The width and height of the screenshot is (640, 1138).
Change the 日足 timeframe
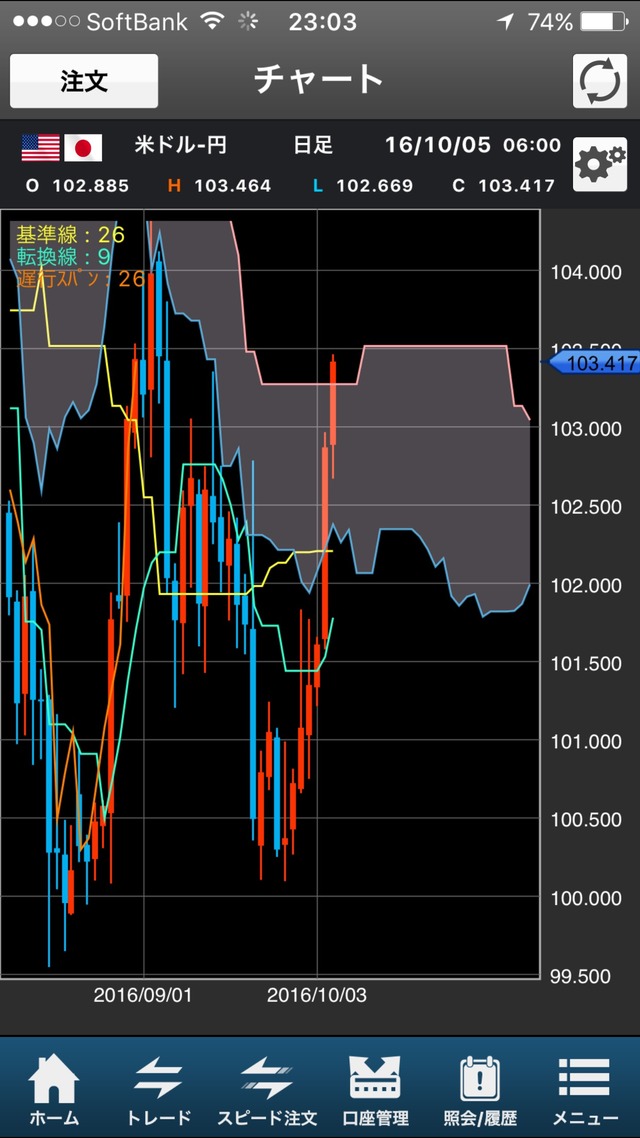click(313, 145)
